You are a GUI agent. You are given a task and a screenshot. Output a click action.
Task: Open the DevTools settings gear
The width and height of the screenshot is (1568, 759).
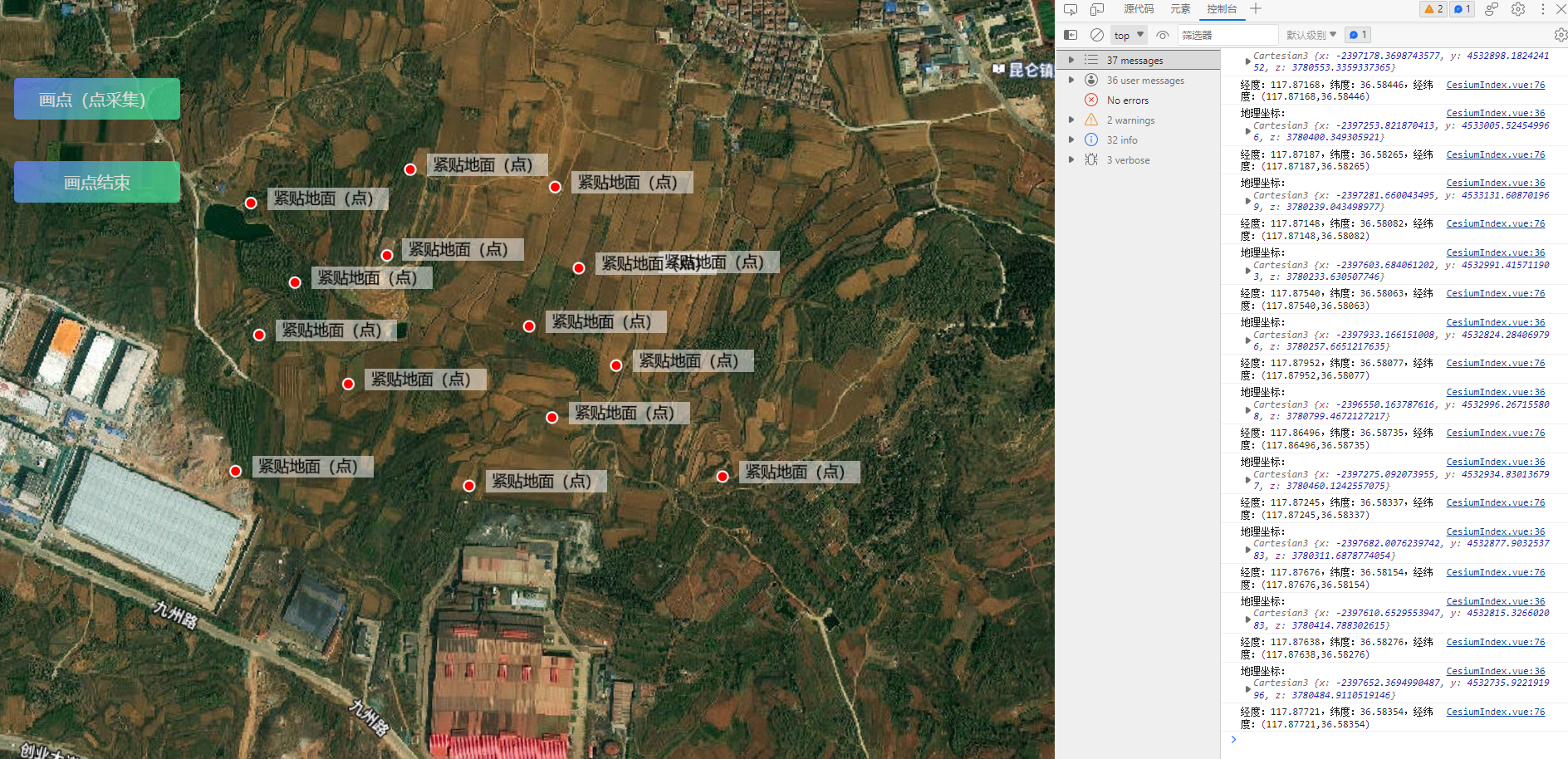coord(1518,9)
